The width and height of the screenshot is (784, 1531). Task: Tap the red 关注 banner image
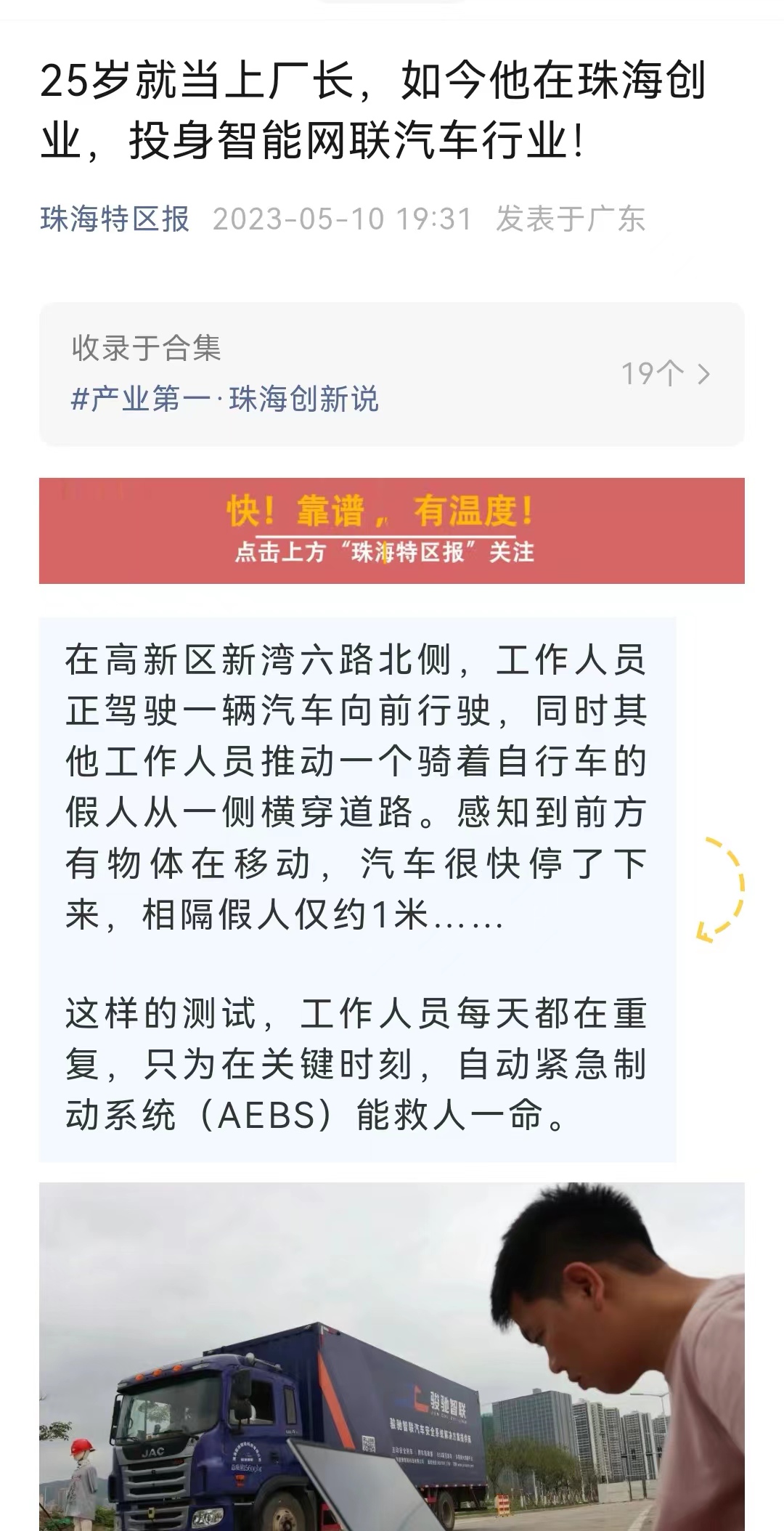click(x=392, y=530)
